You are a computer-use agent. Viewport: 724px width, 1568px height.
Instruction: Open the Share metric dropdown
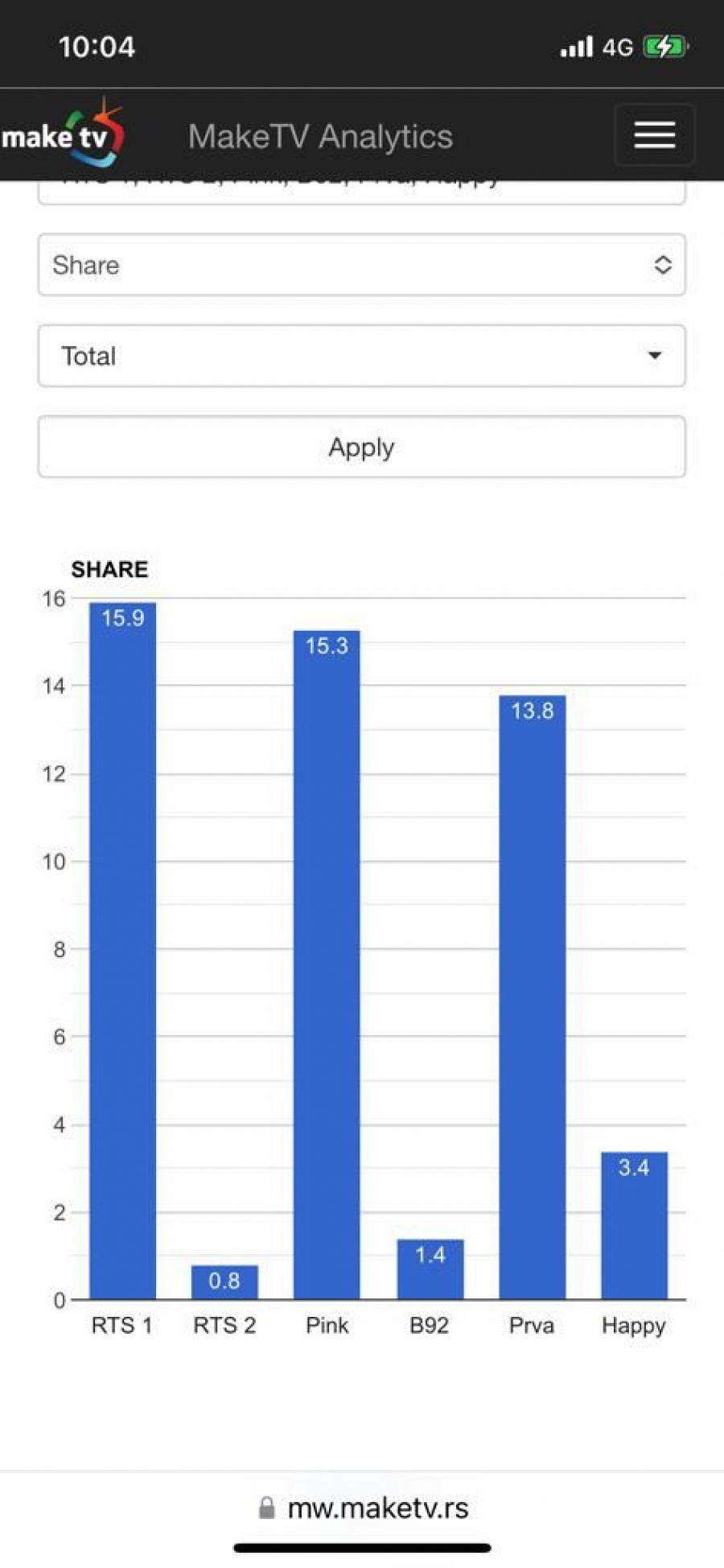(361, 265)
